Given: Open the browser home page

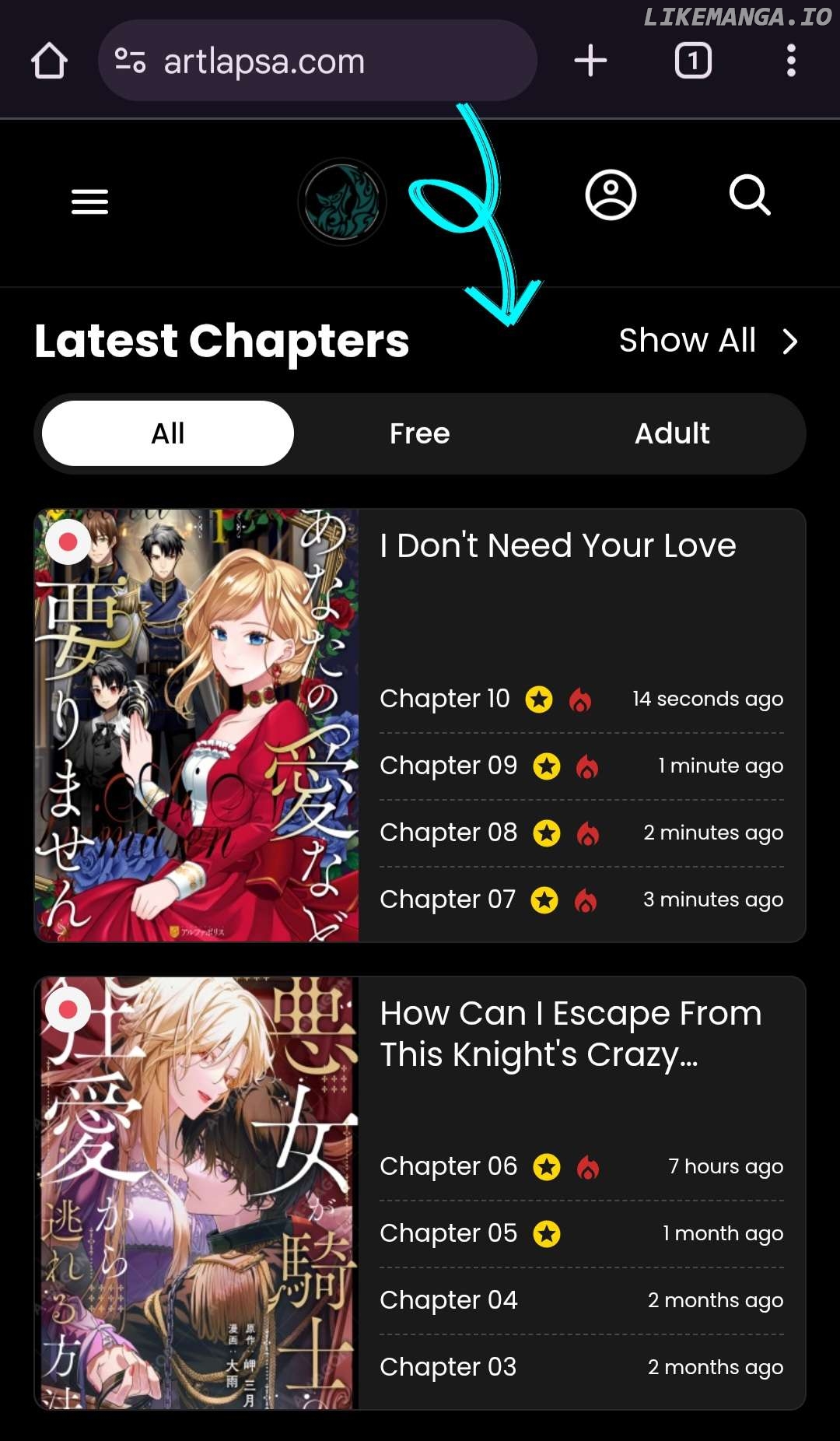Looking at the screenshot, I should [49, 61].
